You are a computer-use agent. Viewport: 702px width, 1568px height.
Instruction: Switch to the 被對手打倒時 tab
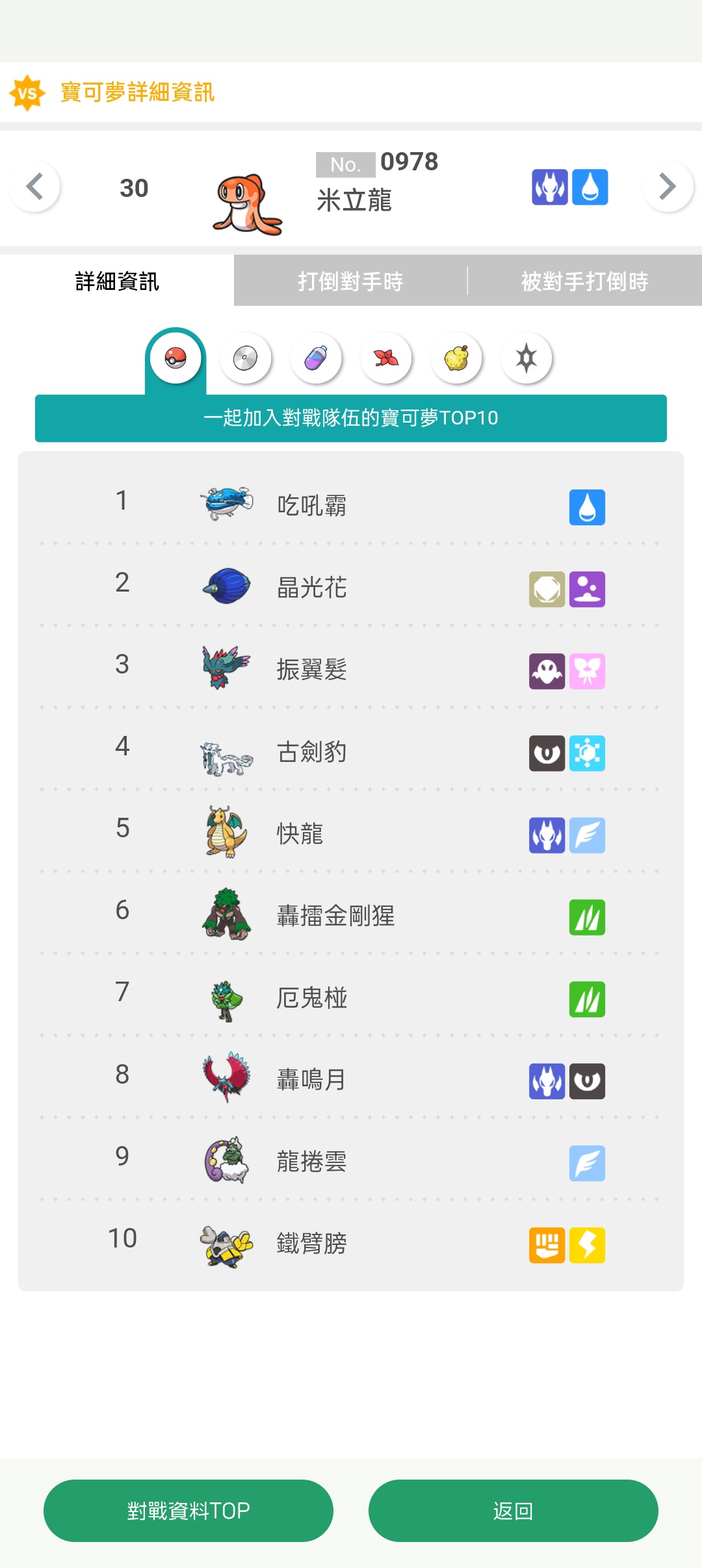[x=584, y=281]
